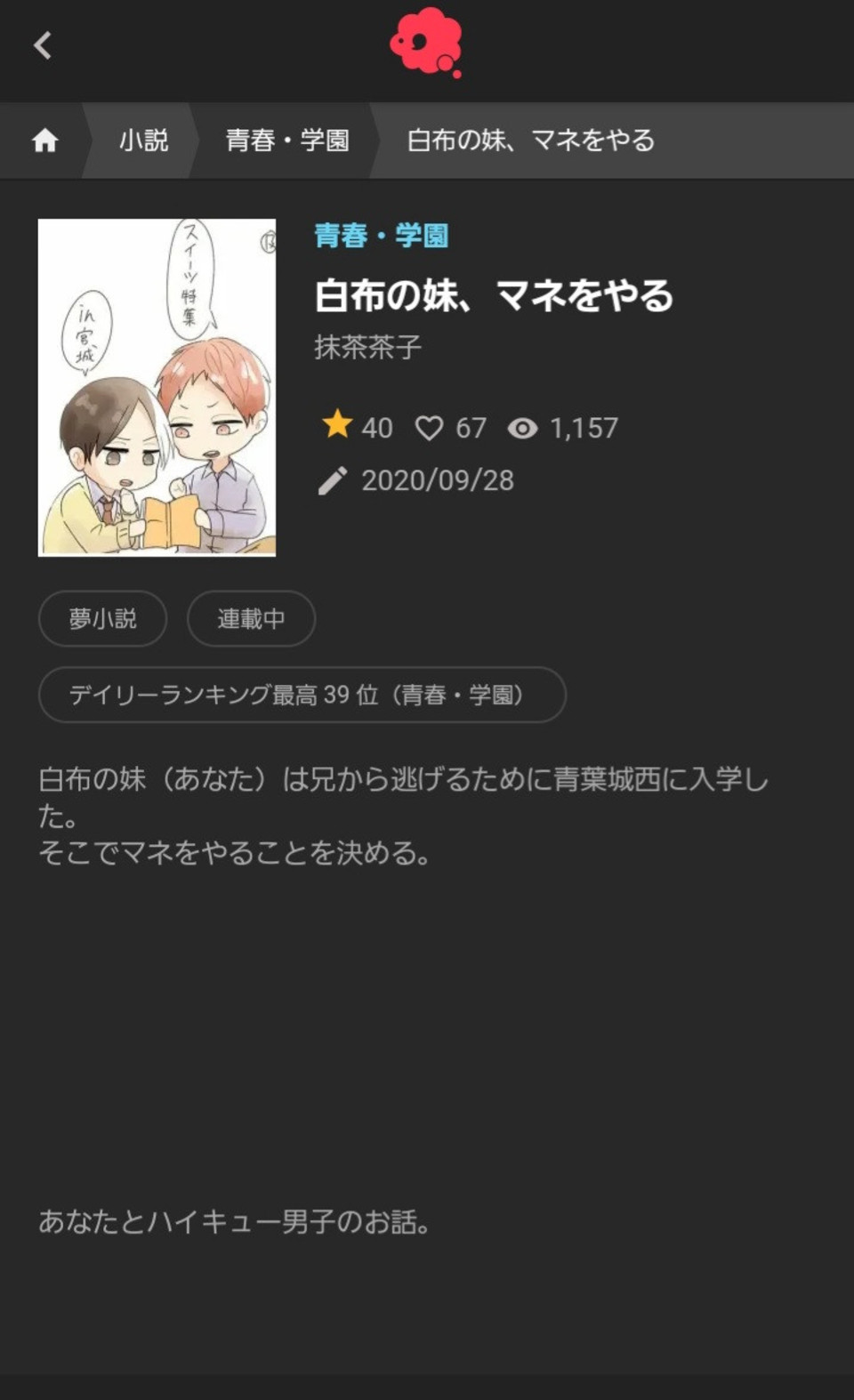Select the 連載中 status chip
This screenshot has width=854, height=1400.
251,619
